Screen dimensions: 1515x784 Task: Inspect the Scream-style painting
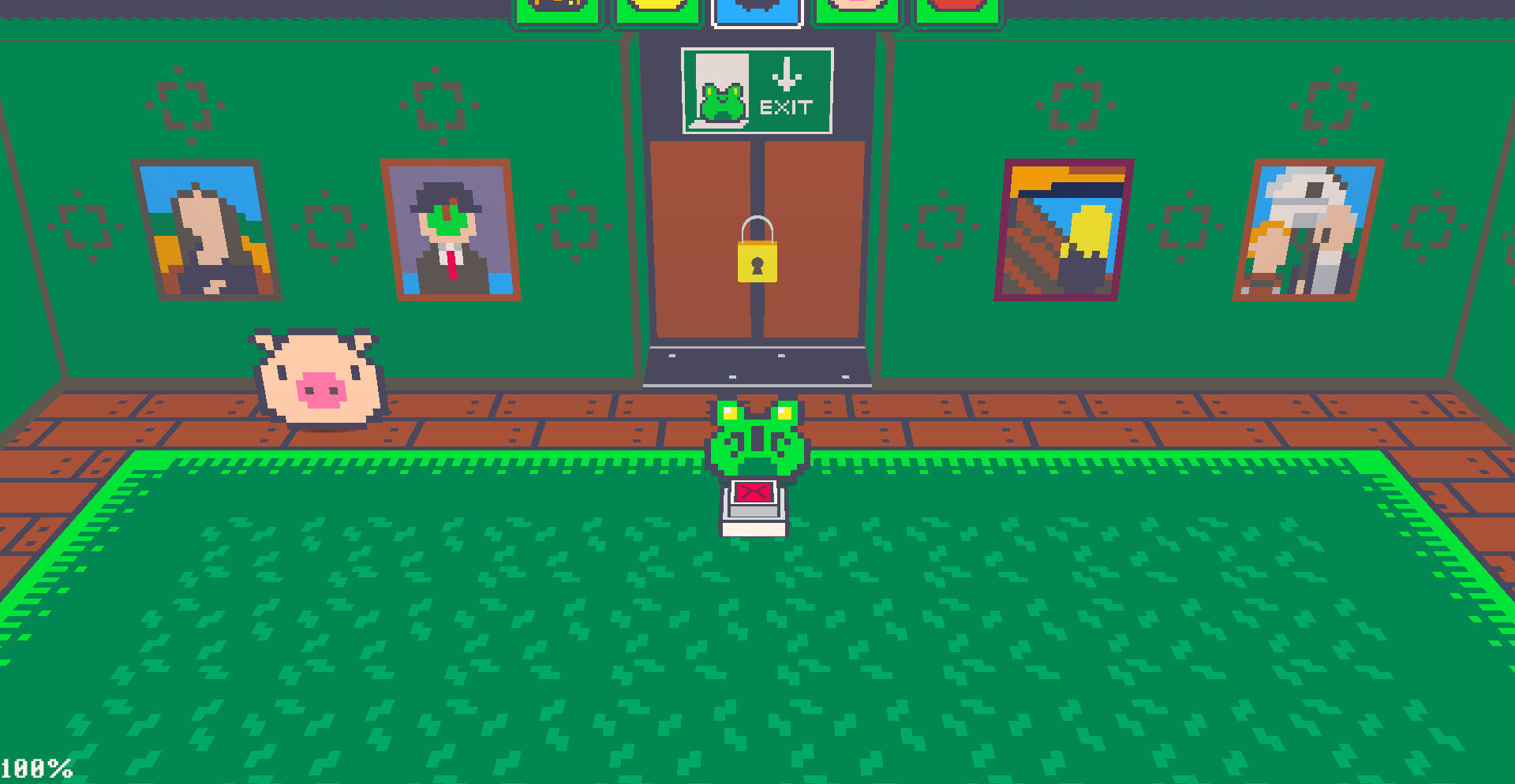[1062, 230]
